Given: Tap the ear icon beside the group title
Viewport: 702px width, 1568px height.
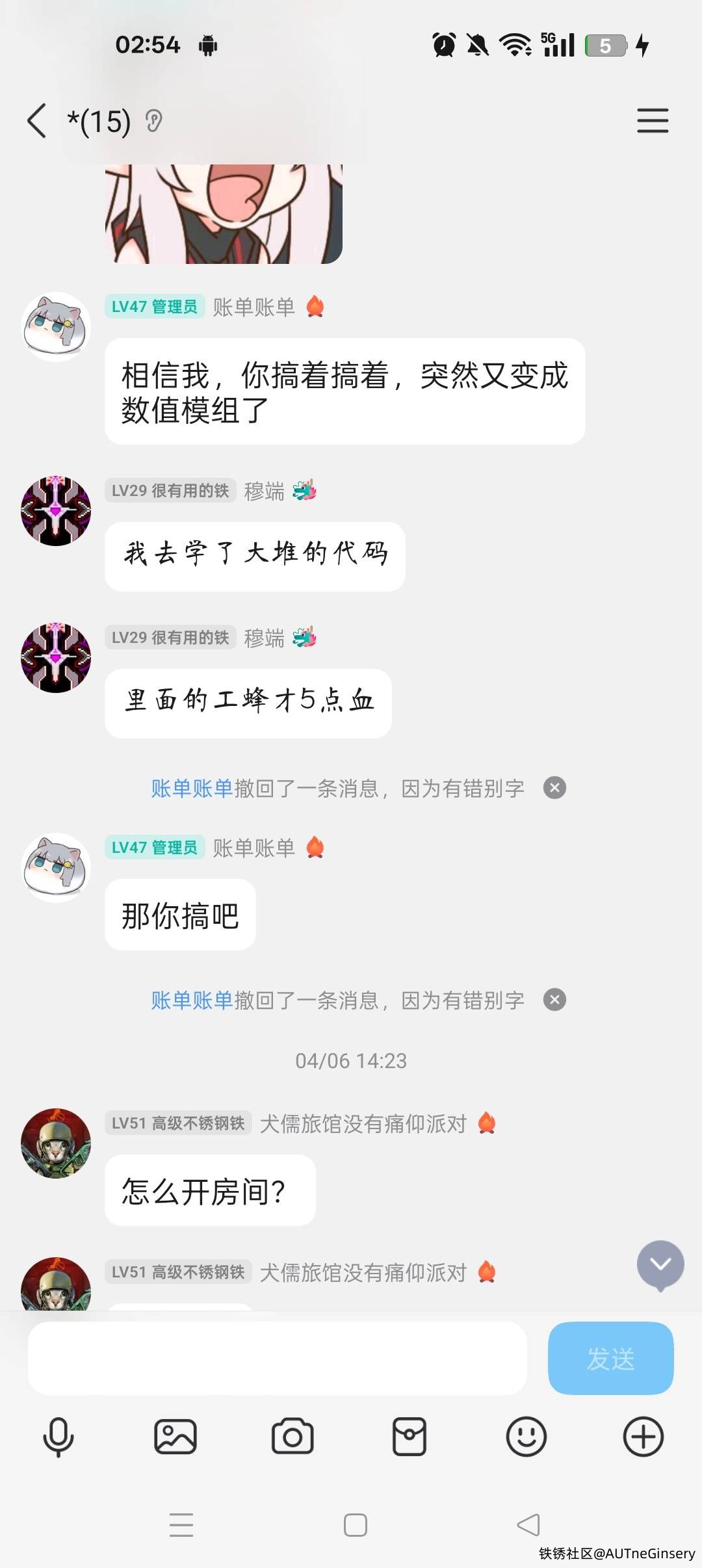Looking at the screenshot, I should pos(154,122).
